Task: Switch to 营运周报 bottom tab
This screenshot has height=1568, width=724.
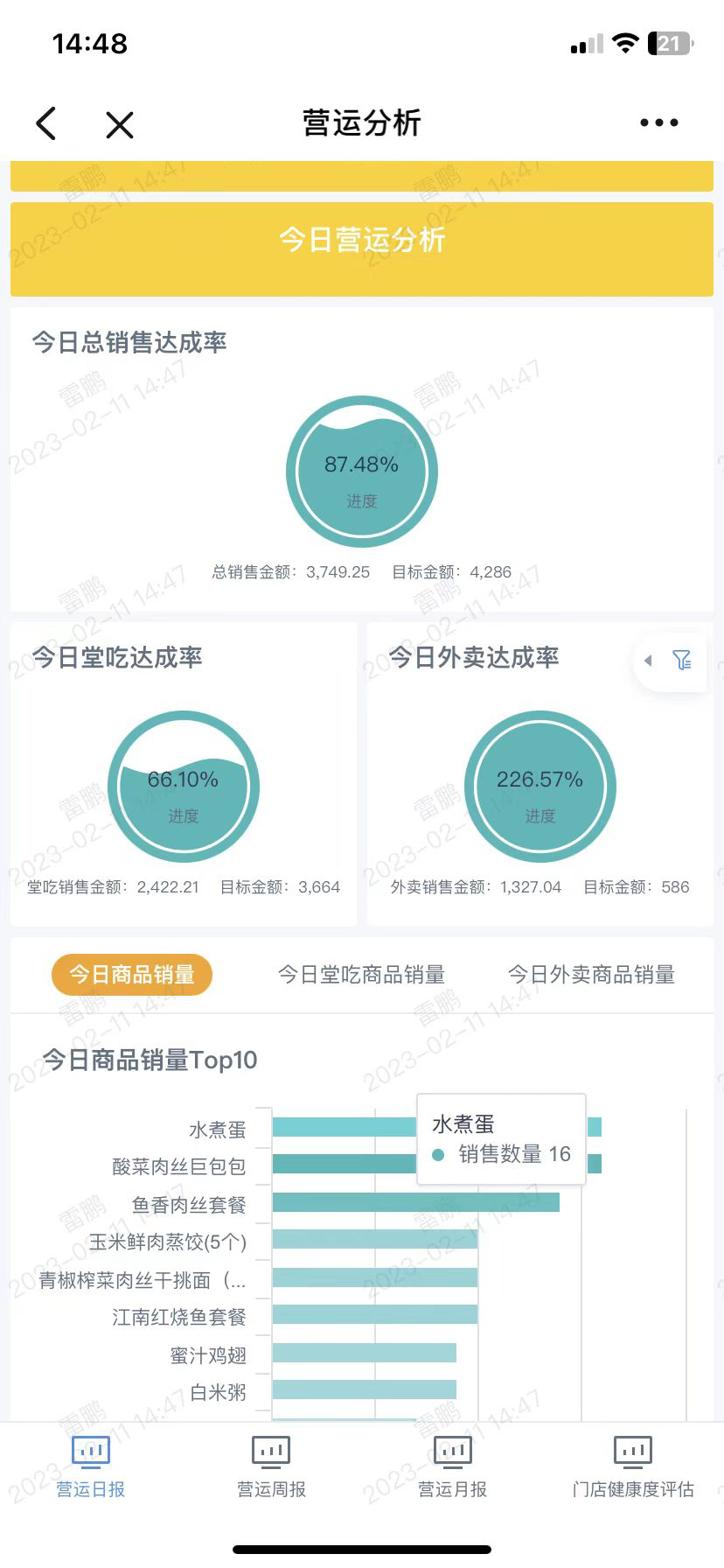Action: pos(271,1466)
